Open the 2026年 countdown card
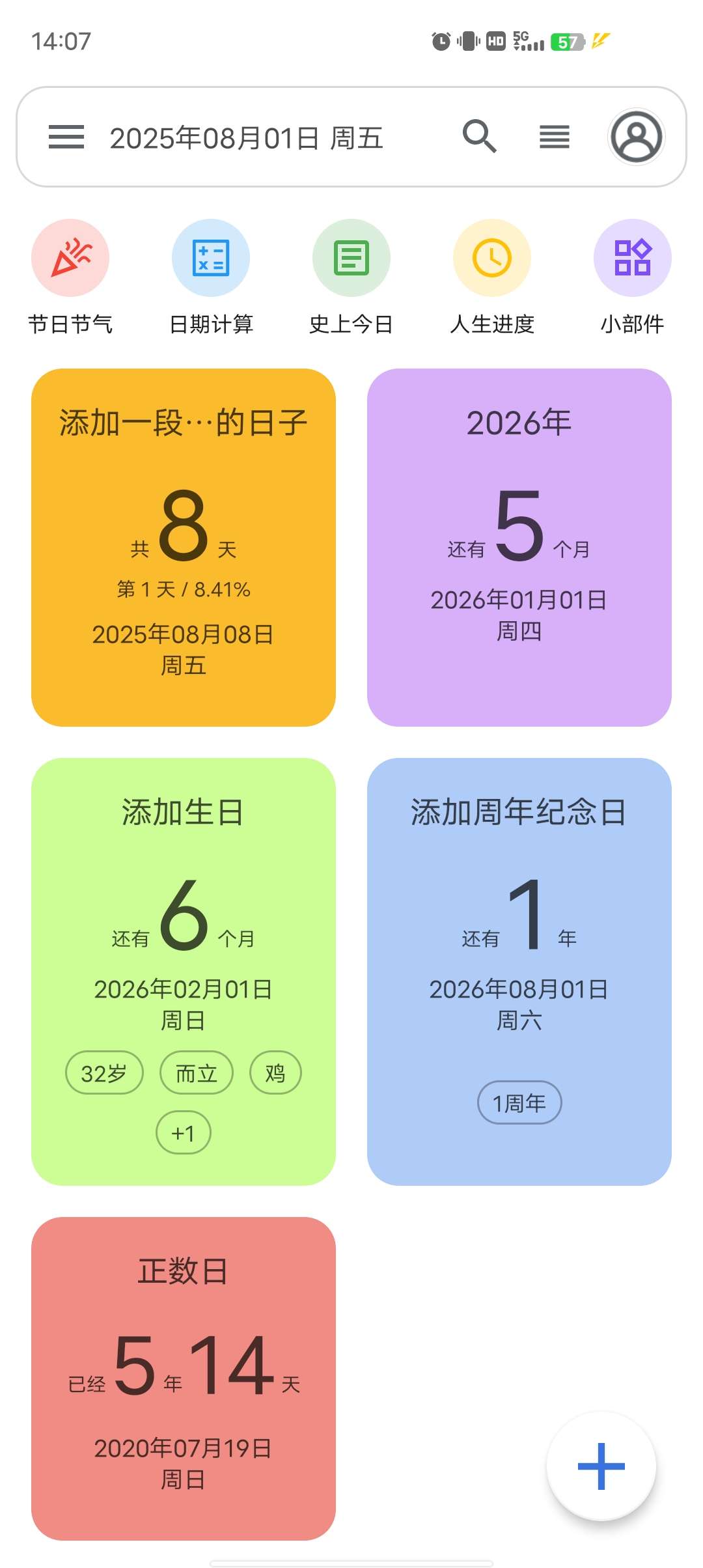This screenshot has width=703, height=1568. 519,547
